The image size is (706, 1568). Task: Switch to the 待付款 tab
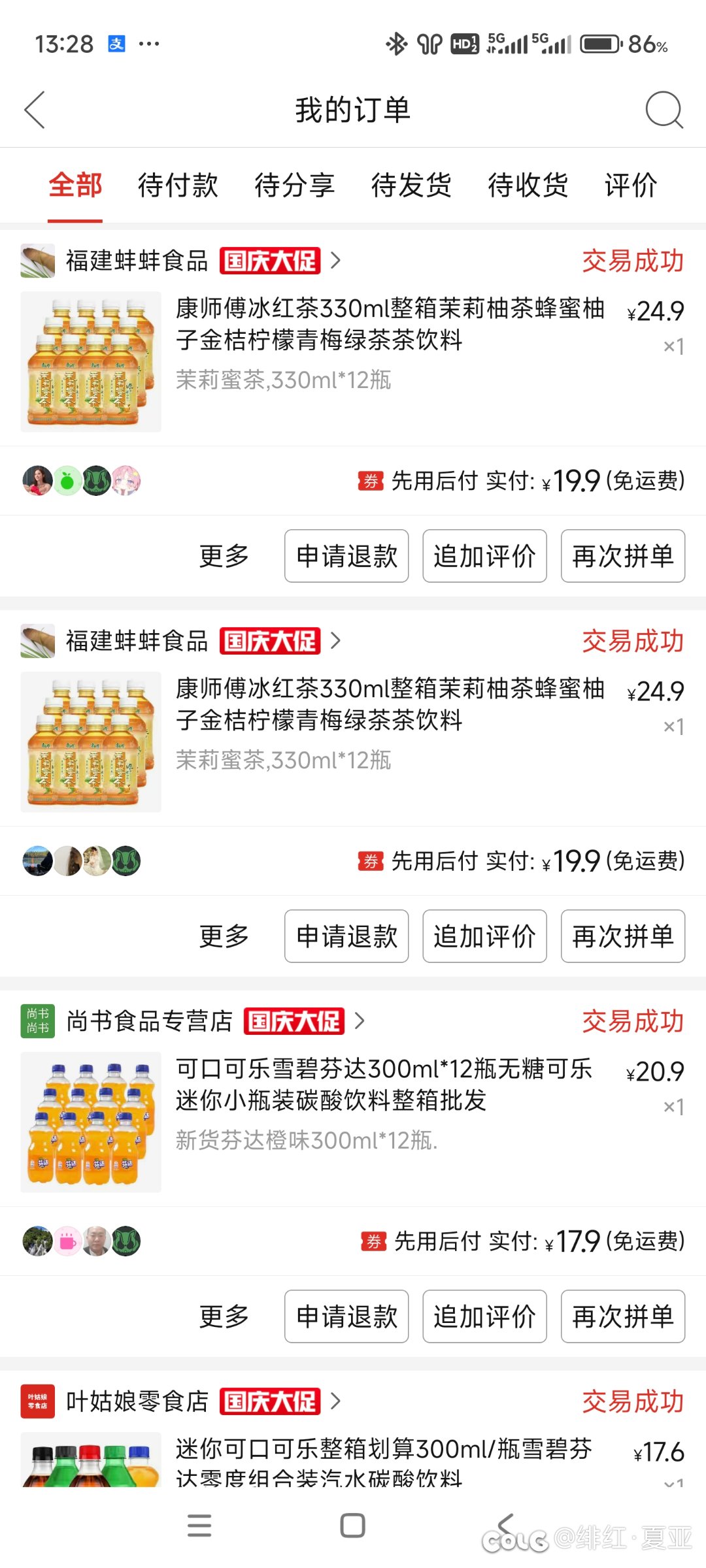178,185
